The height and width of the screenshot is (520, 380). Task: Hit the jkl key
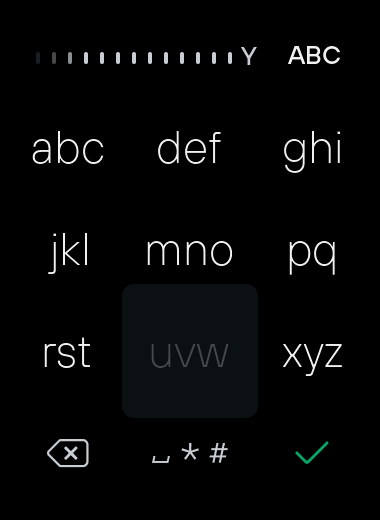tap(69, 253)
